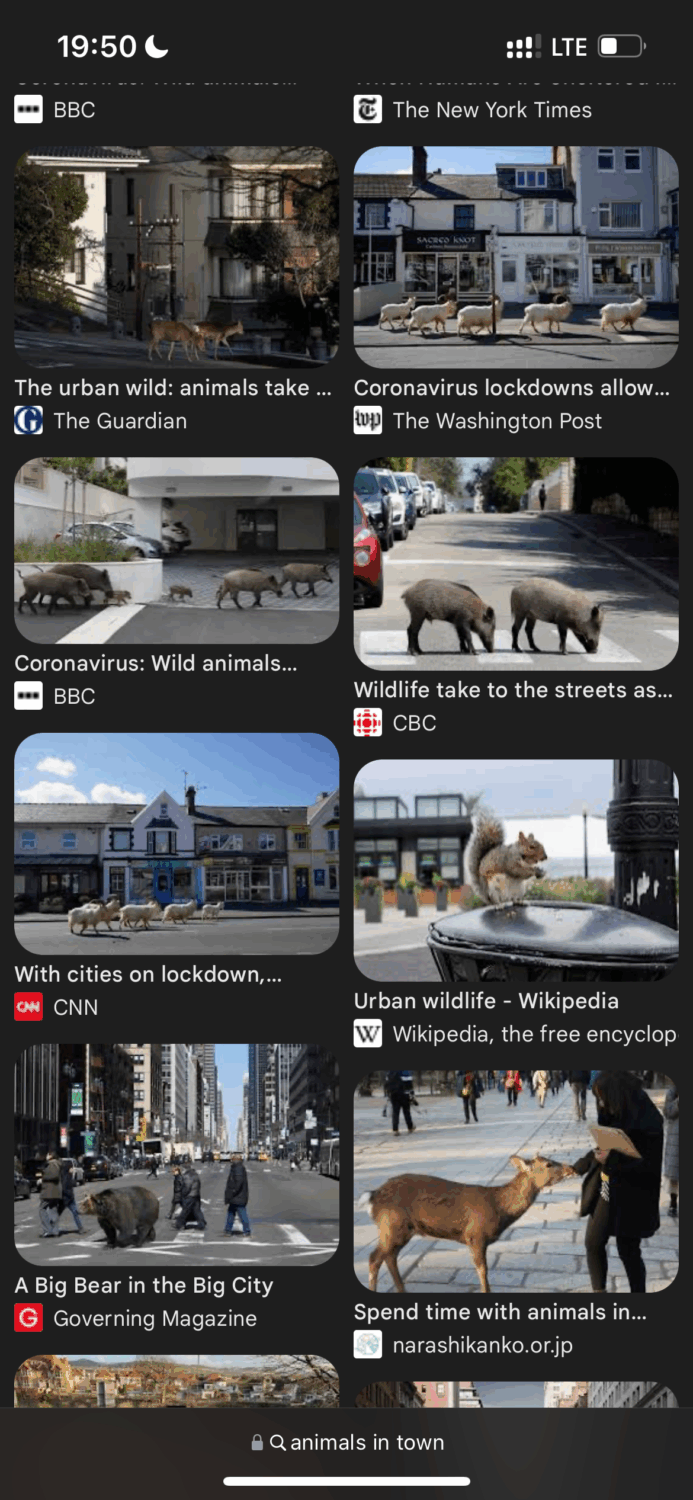Viewport: 693px width, 1500px height.
Task: Select CNN cities on lockdown goats image
Action: (176, 843)
